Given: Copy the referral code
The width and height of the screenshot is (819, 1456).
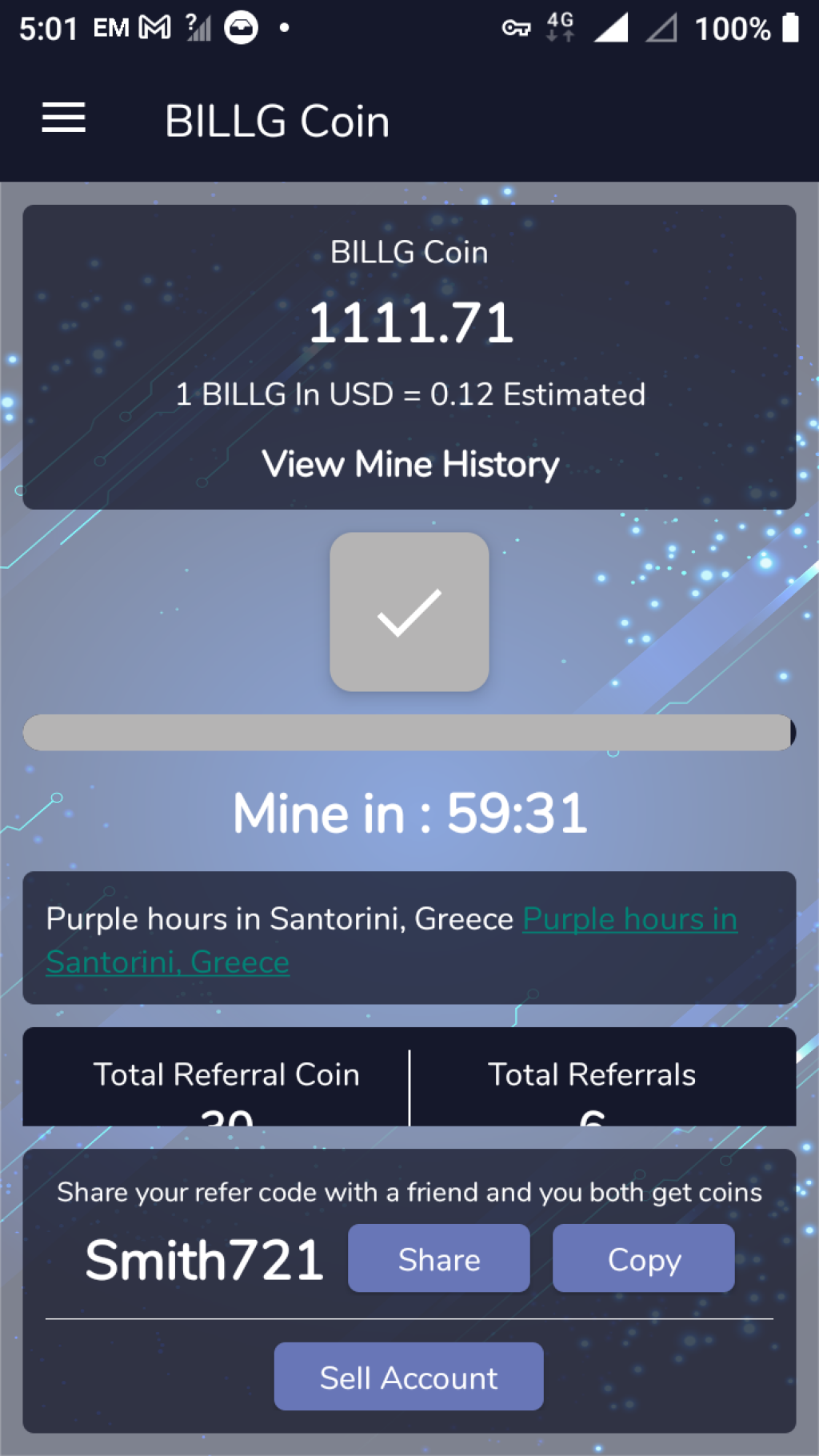Looking at the screenshot, I should click(x=643, y=1259).
